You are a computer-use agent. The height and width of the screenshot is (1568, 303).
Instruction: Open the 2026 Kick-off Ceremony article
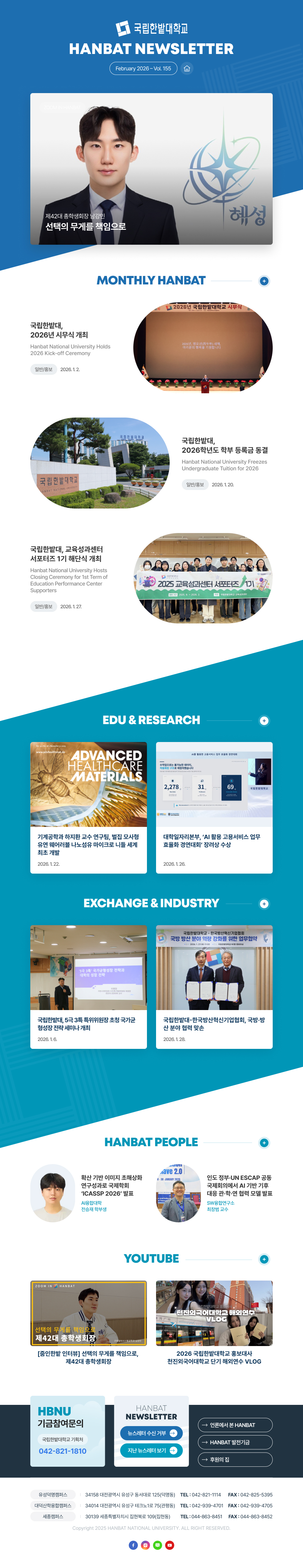[x=203, y=348]
